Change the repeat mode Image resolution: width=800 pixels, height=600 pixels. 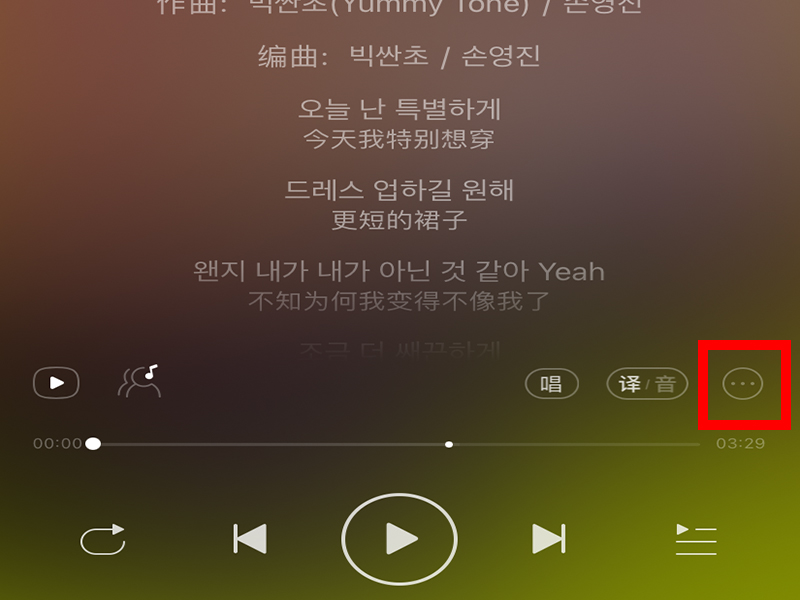(103, 539)
